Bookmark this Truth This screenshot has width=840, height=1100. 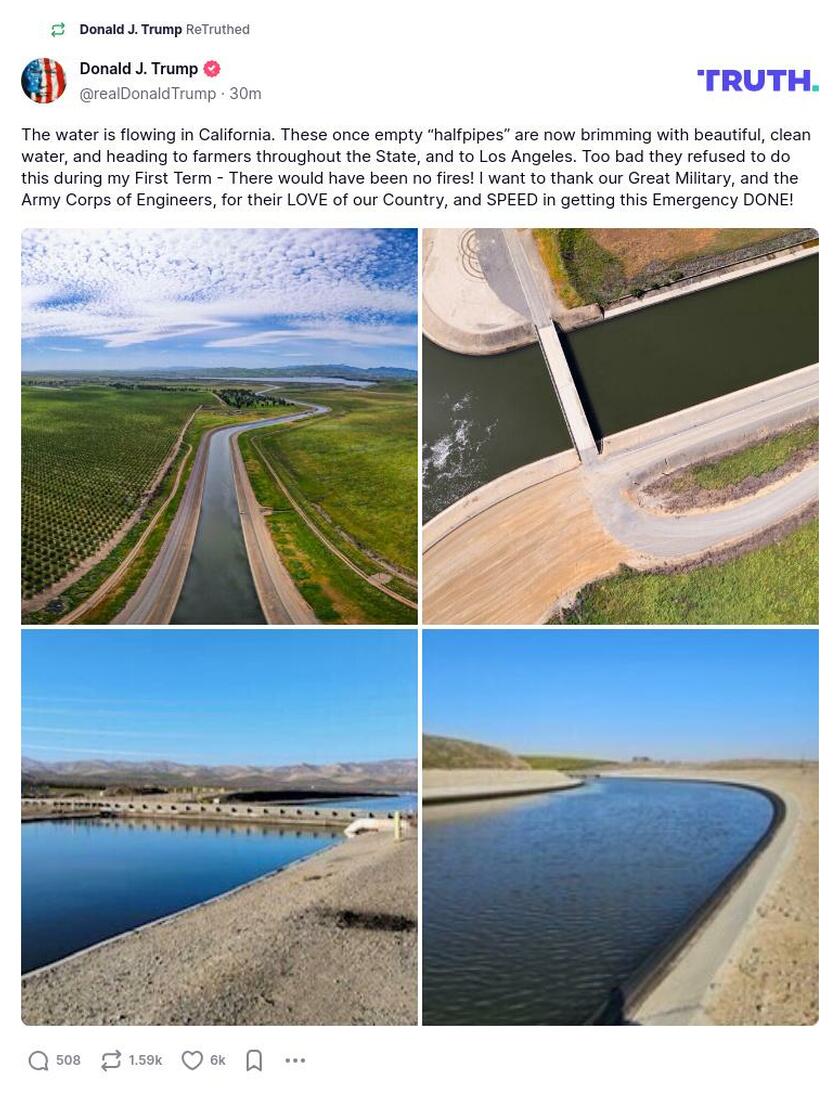[x=254, y=1061]
